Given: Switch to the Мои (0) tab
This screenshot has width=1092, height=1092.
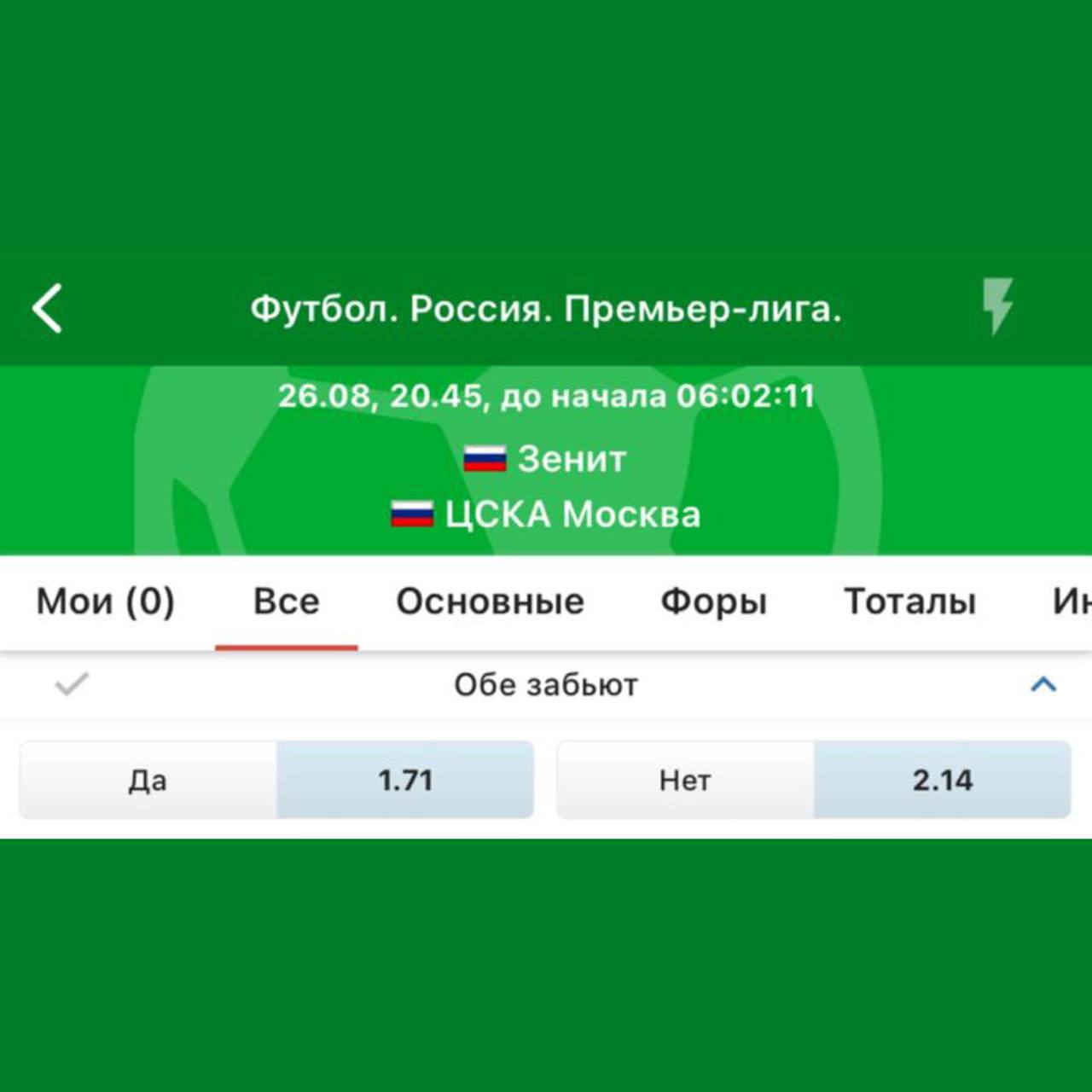Looking at the screenshot, I should (106, 602).
